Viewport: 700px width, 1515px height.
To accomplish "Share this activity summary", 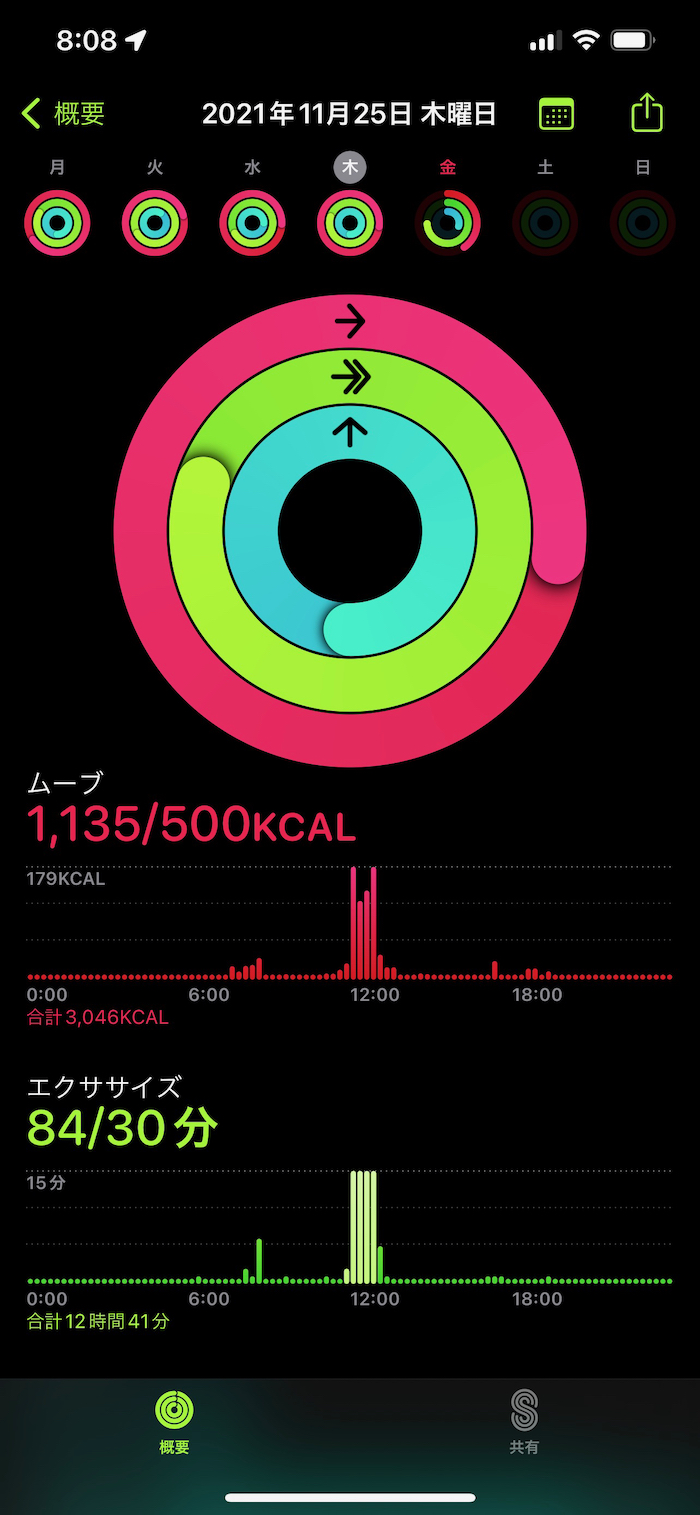I will pos(647,112).
